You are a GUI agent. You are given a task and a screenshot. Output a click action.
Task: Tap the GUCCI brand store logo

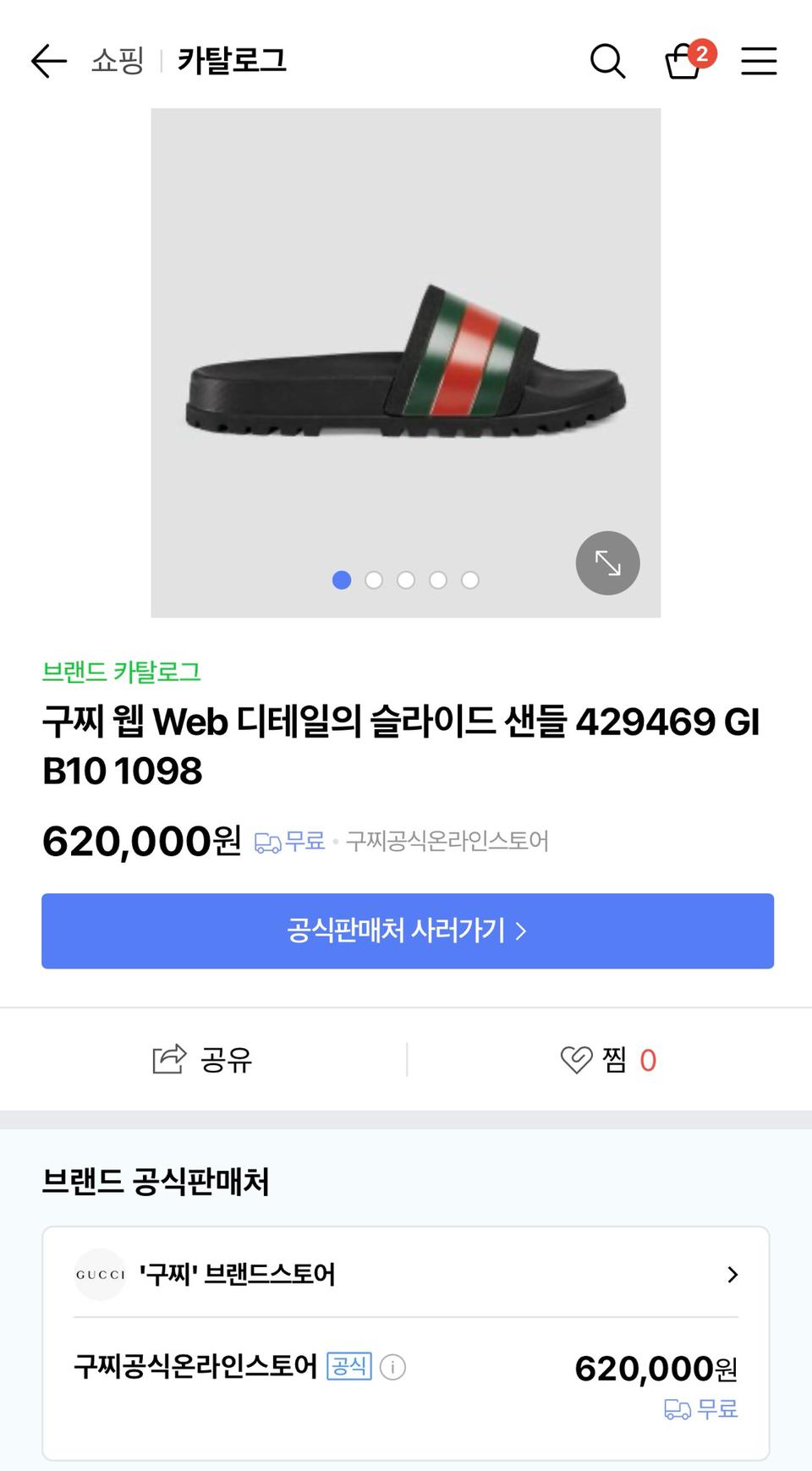point(100,1275)
